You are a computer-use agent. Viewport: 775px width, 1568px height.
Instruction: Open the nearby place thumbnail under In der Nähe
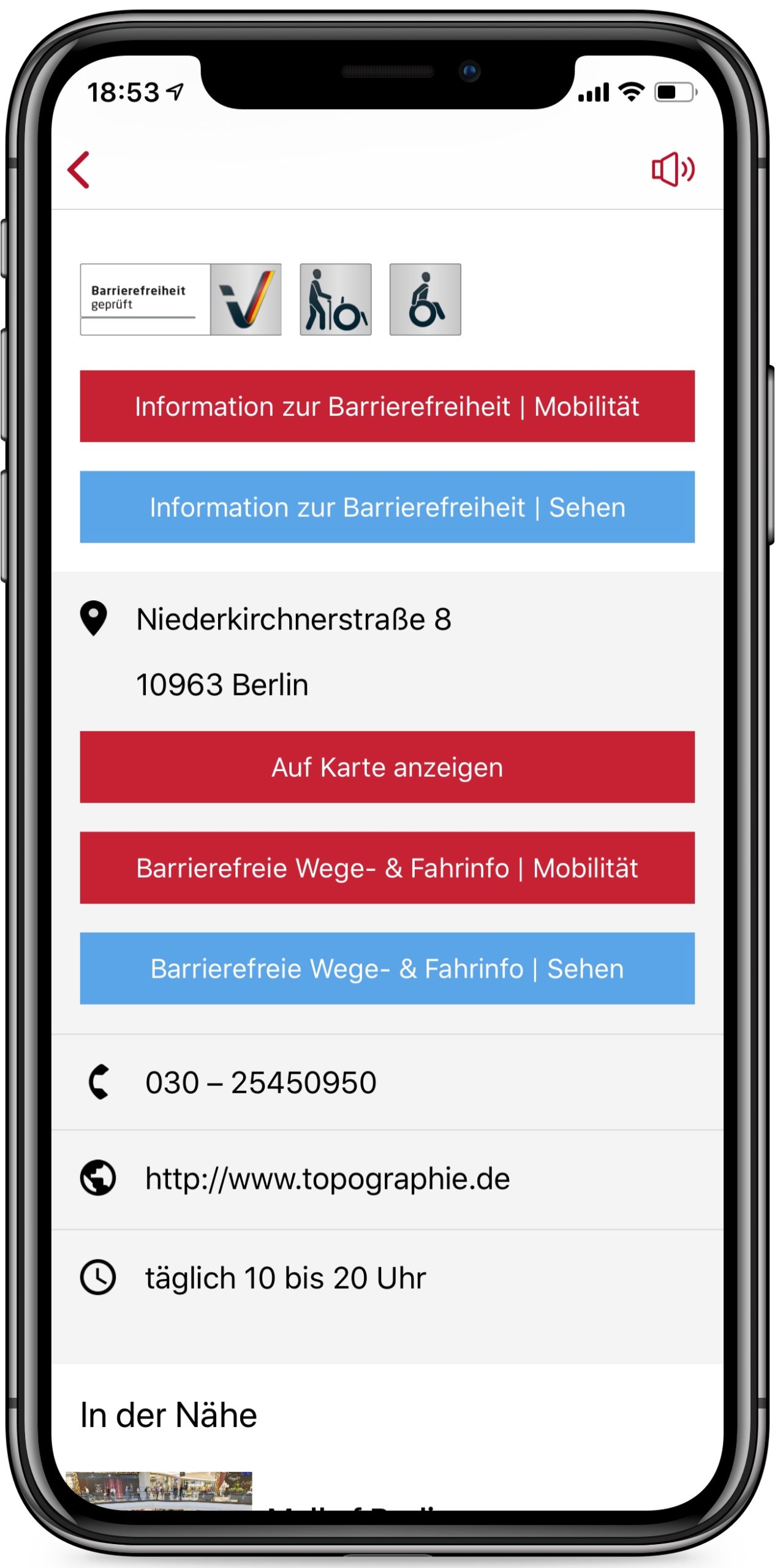pos(159,1490)
